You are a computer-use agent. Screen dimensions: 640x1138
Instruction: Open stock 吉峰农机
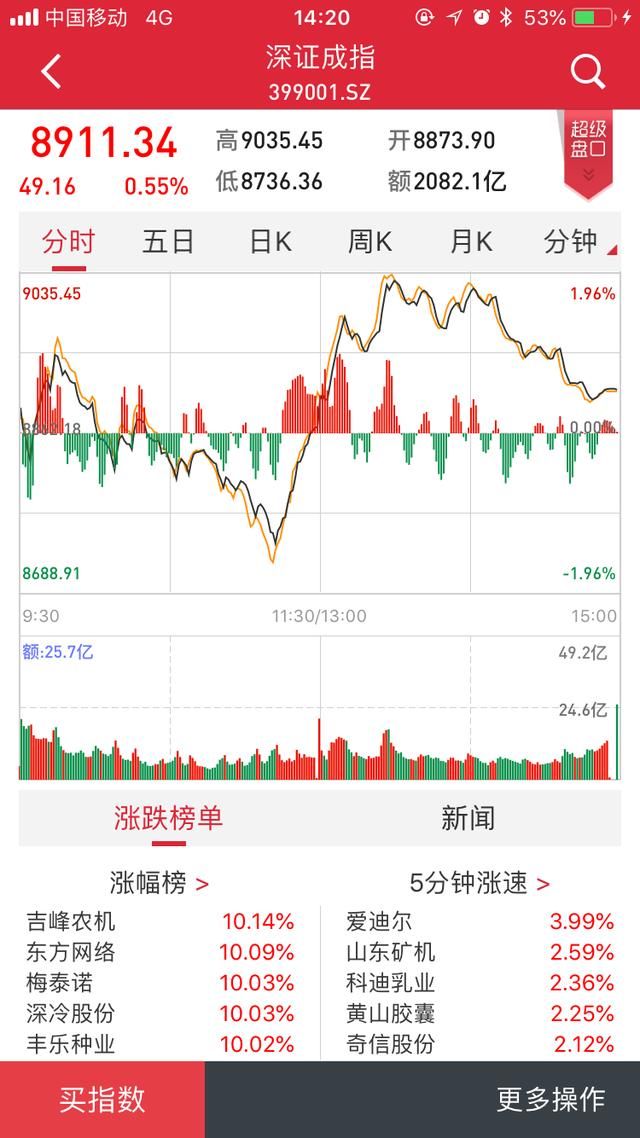(160, 922)
